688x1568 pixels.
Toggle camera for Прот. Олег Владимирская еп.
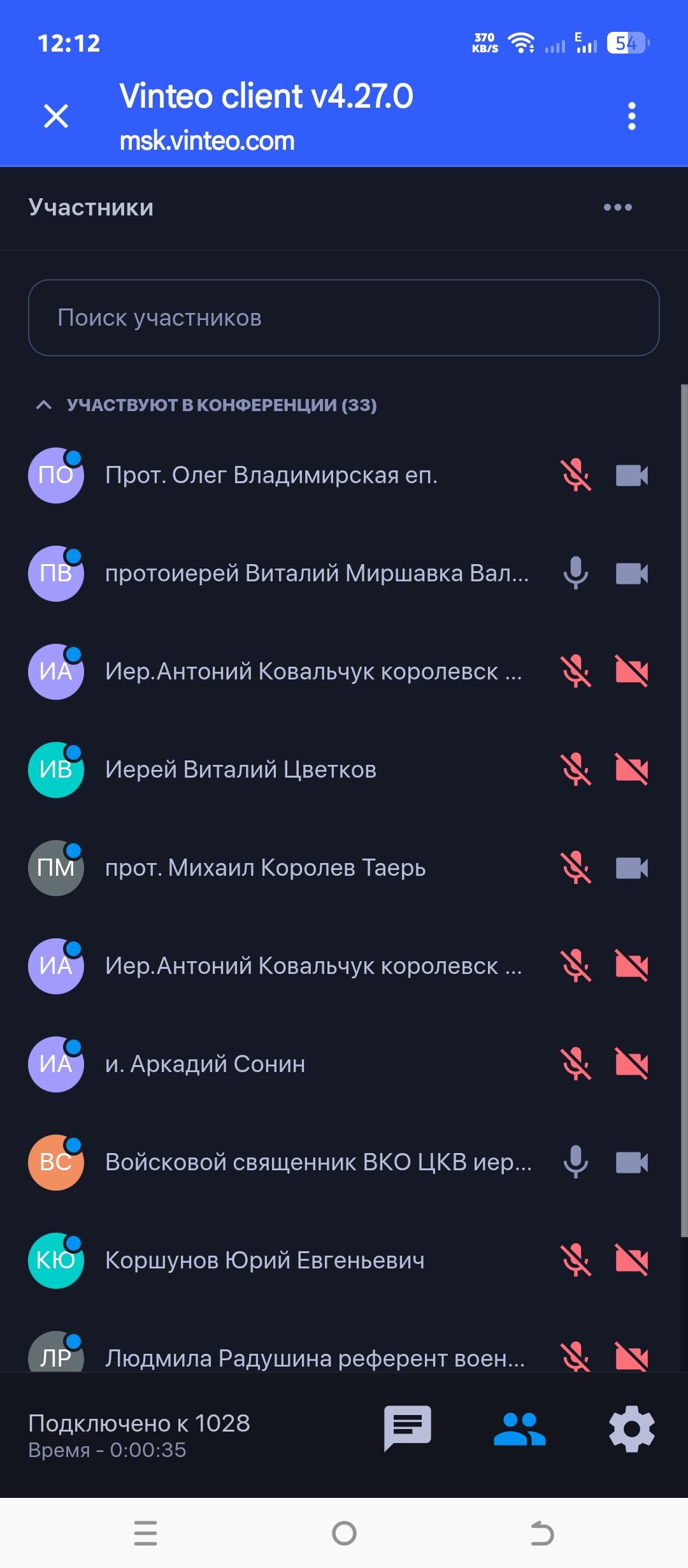[631, 475]
